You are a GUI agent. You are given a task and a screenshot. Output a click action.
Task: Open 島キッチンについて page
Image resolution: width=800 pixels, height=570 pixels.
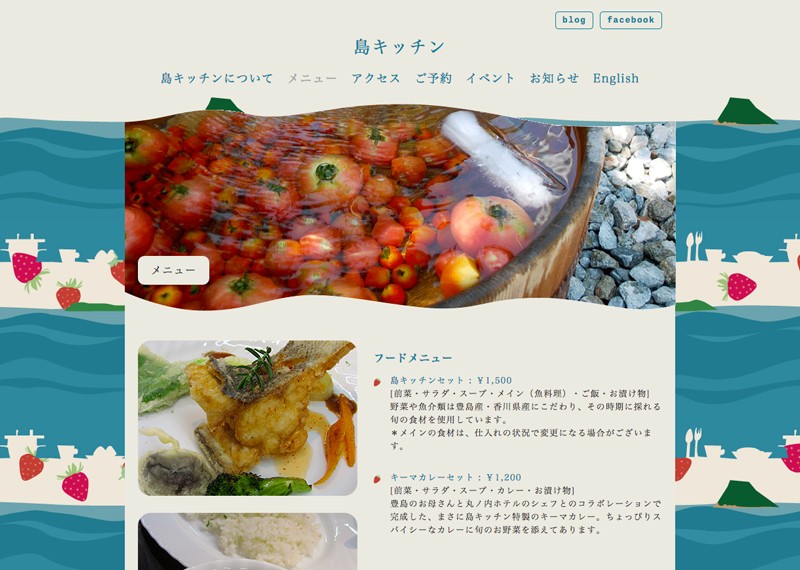(x=217, y=78)
